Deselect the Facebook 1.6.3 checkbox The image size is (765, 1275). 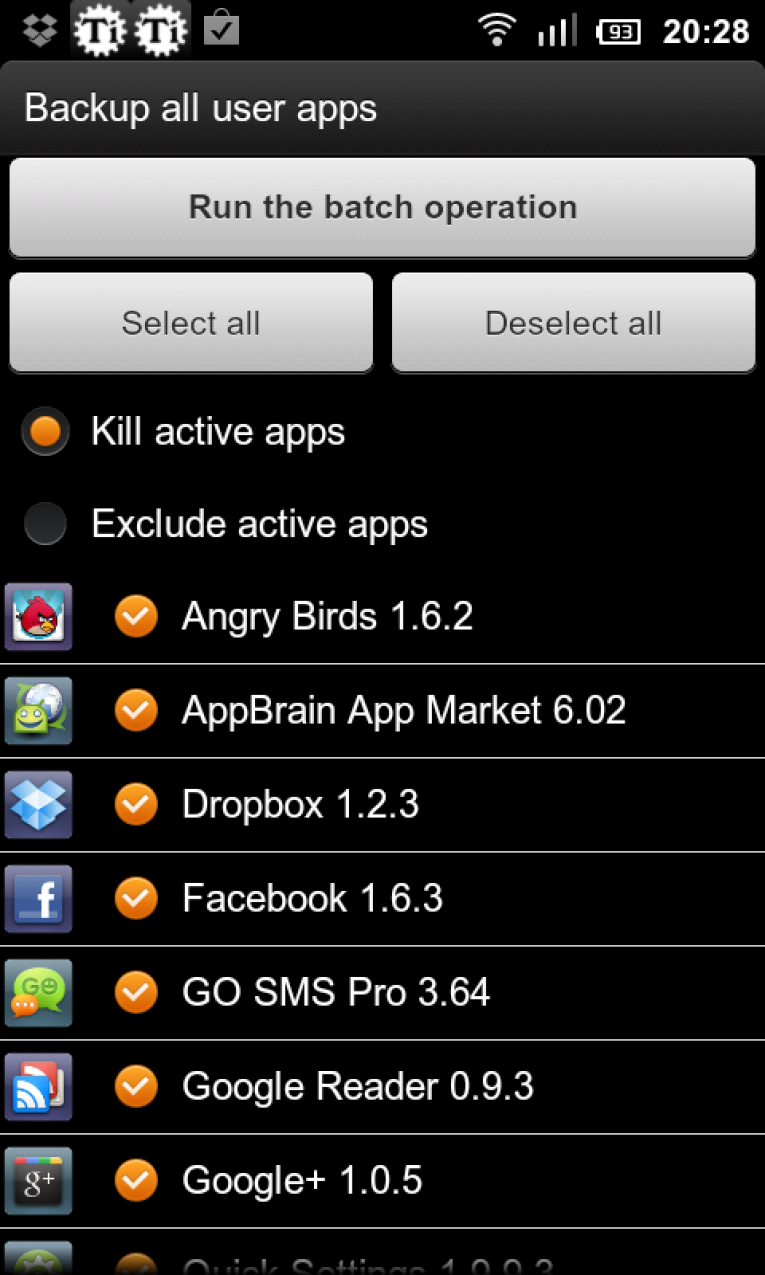coord(136,898)
